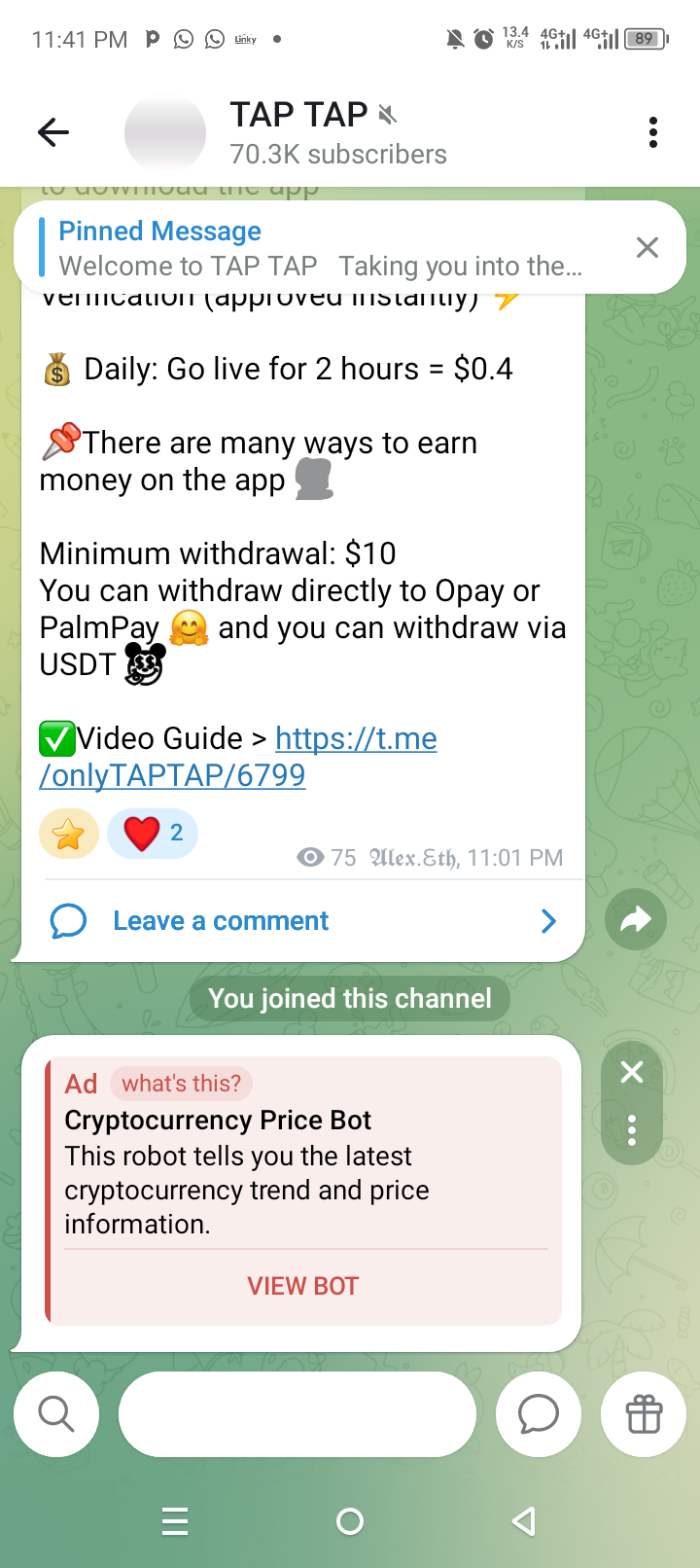Viewport: 700px width, 1568px height.
Task: Open the channel overflow menu
Action: click(x=653, y=132)
